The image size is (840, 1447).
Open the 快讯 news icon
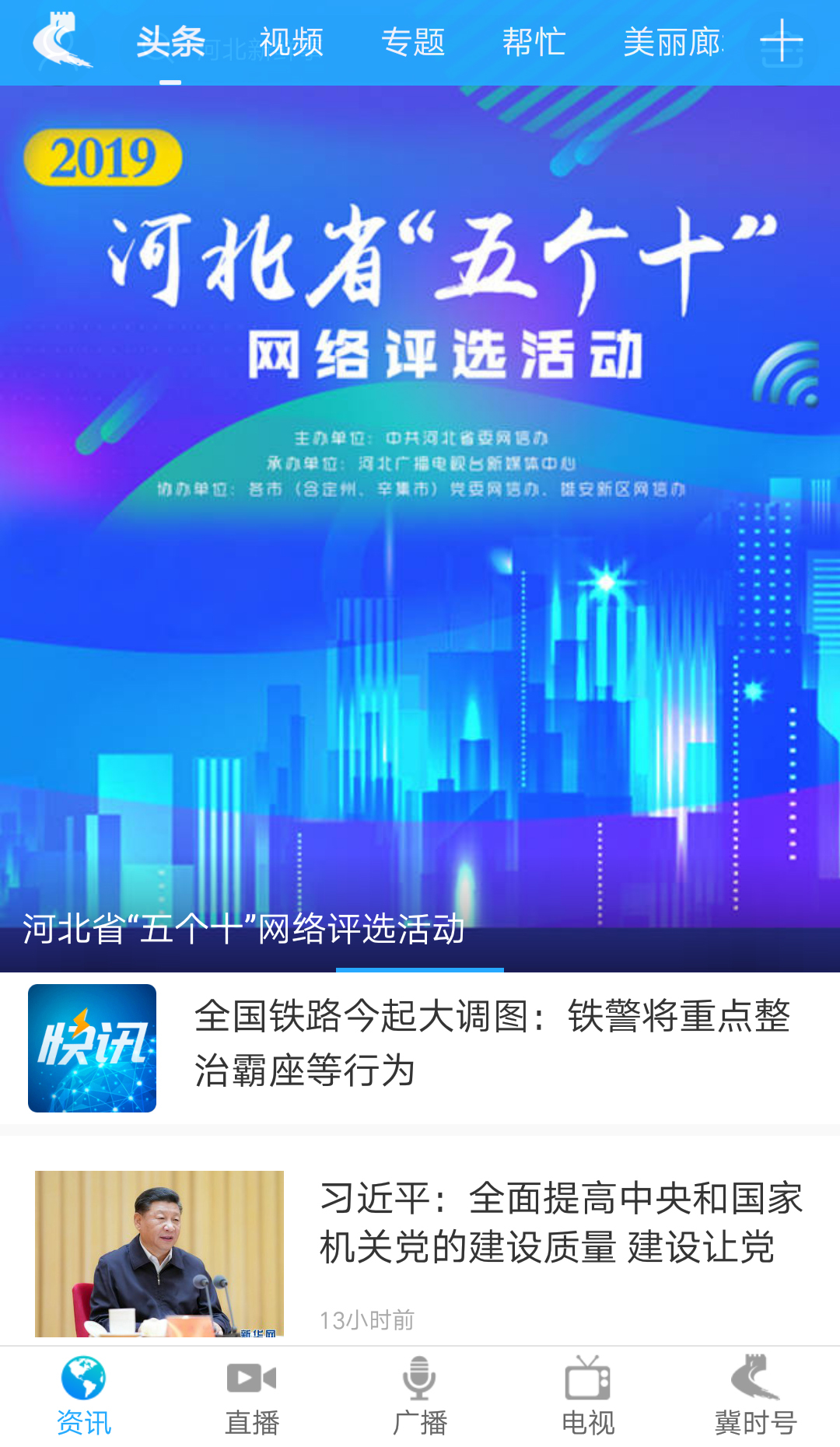pos(92,1046)
